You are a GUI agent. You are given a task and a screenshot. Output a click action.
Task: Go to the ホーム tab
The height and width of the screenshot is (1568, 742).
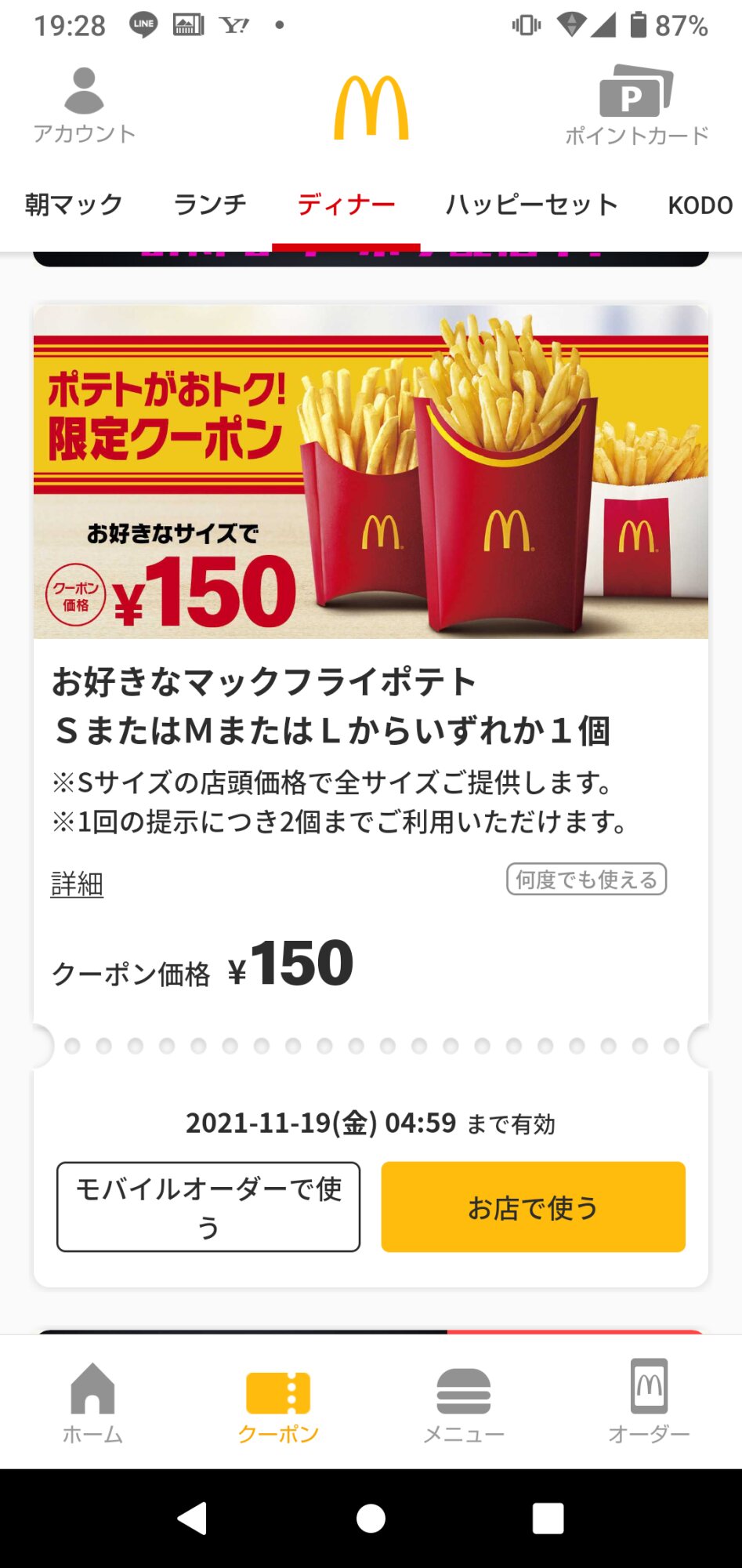92,1403
